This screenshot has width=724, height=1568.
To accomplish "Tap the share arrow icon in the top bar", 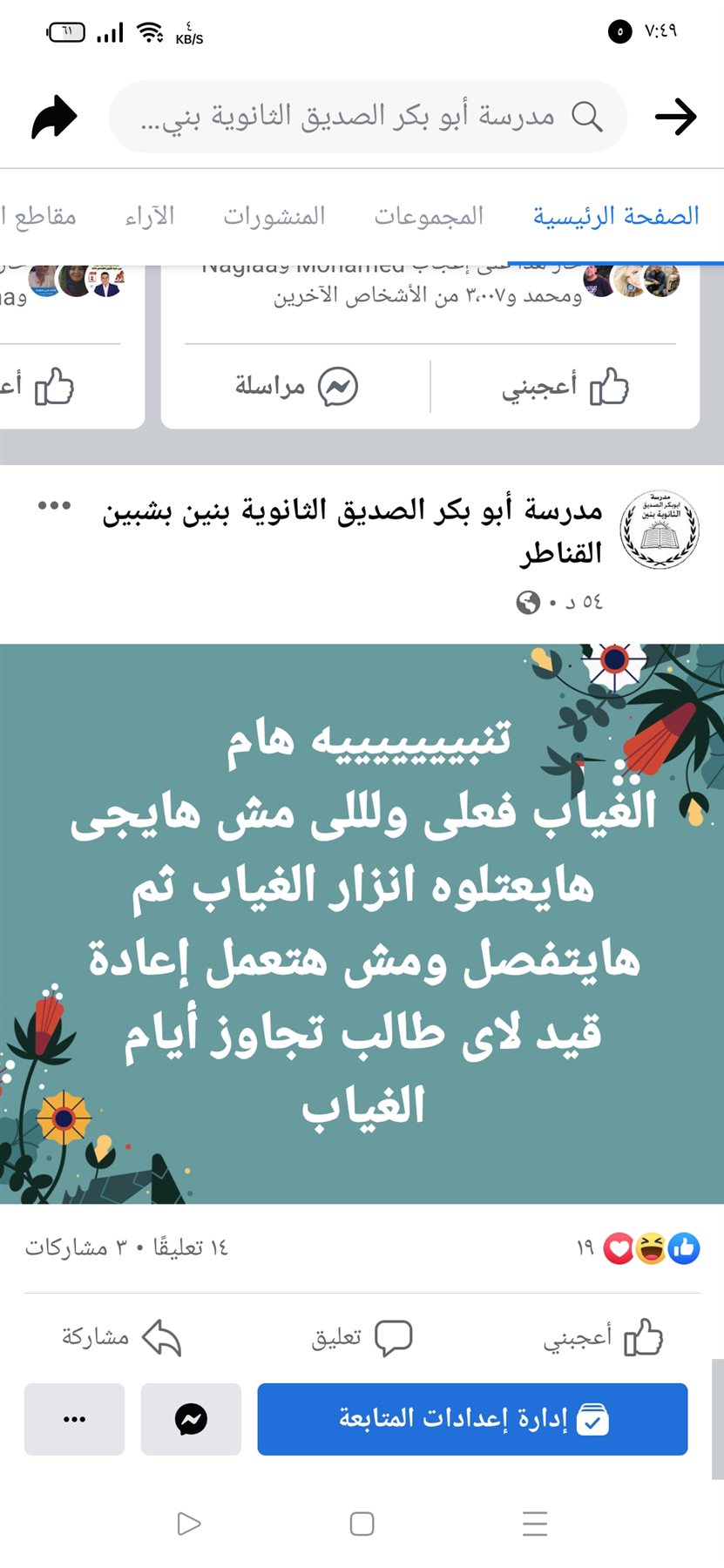I will (x=54, y=118).
